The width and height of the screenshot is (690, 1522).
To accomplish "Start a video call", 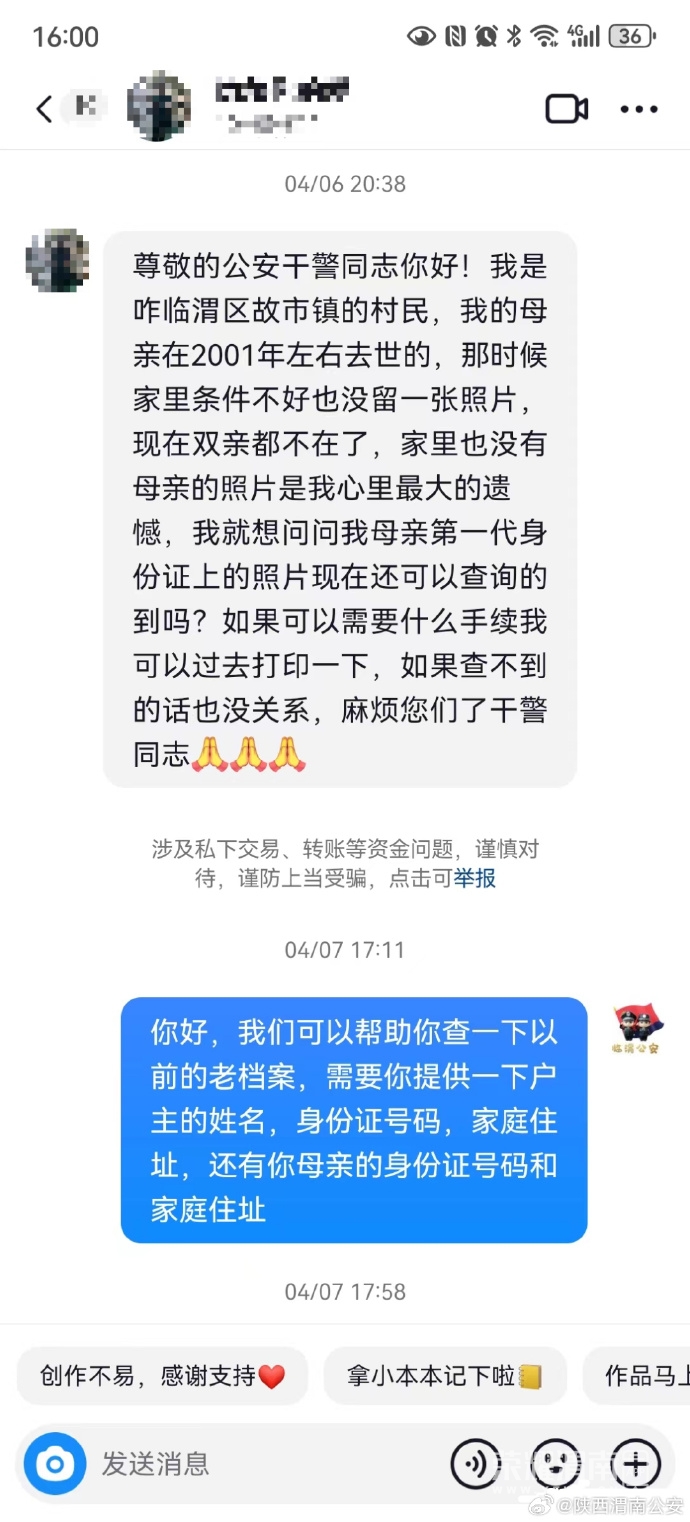I will coord(566,109).
